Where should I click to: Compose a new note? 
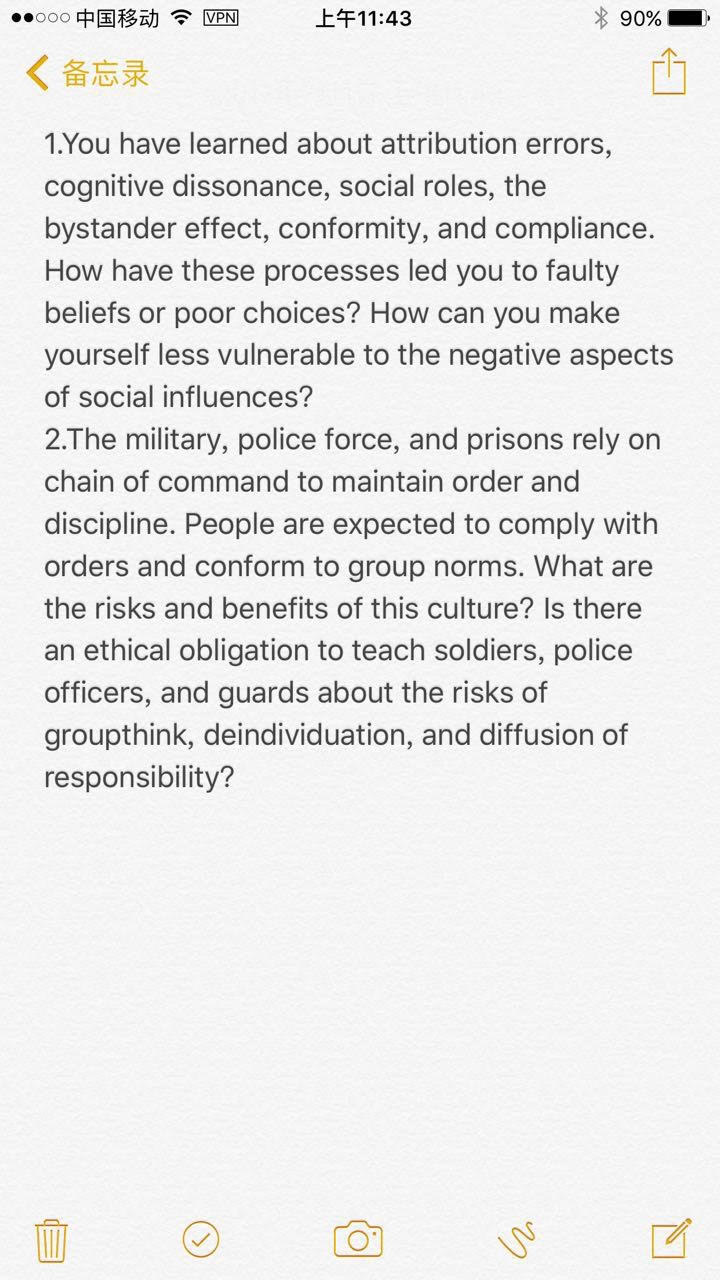pyautogui.click(x=670, y=1238)
